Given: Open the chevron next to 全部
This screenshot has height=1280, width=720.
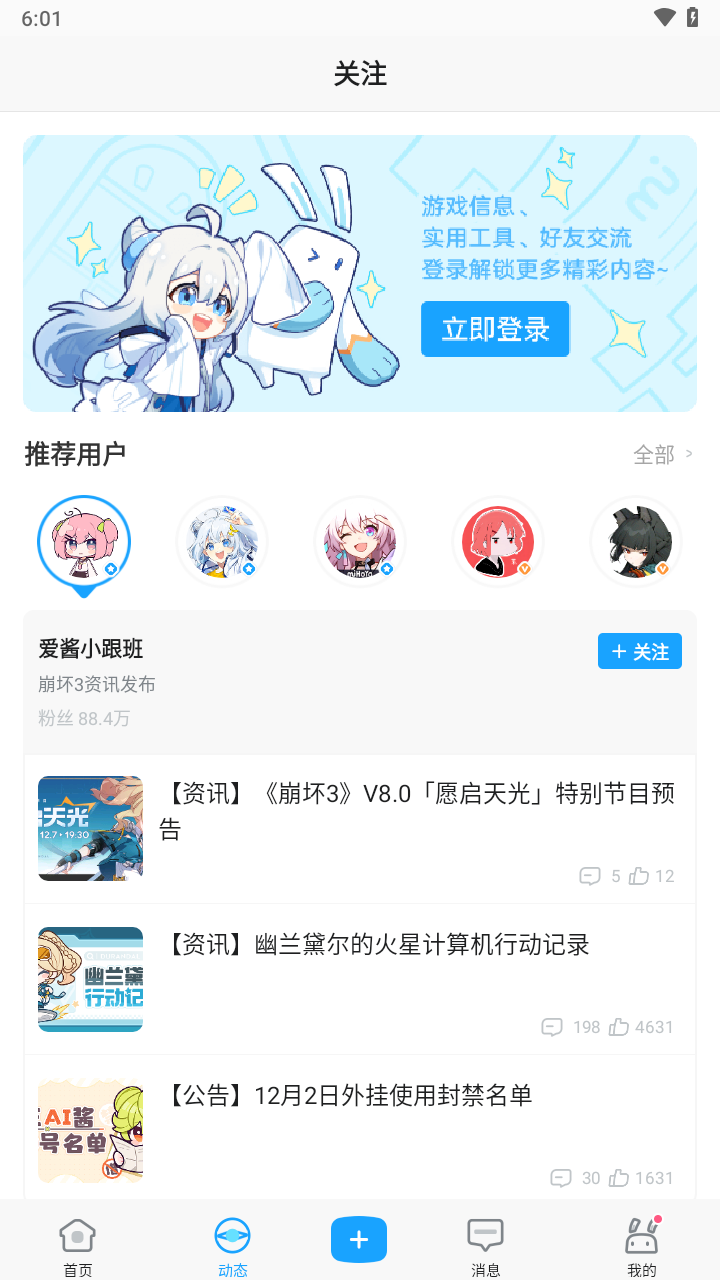Looking at the screenshot, I should 690,454.
